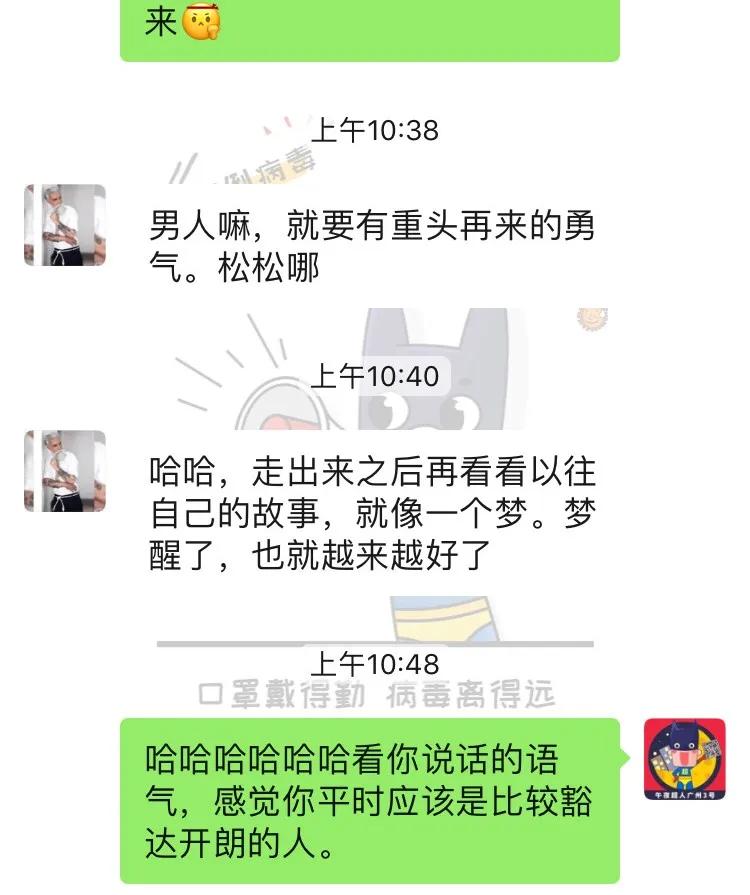Click the 上午10:40 timestamp
This screenshot has width=750, height=895.
point(375,375)
